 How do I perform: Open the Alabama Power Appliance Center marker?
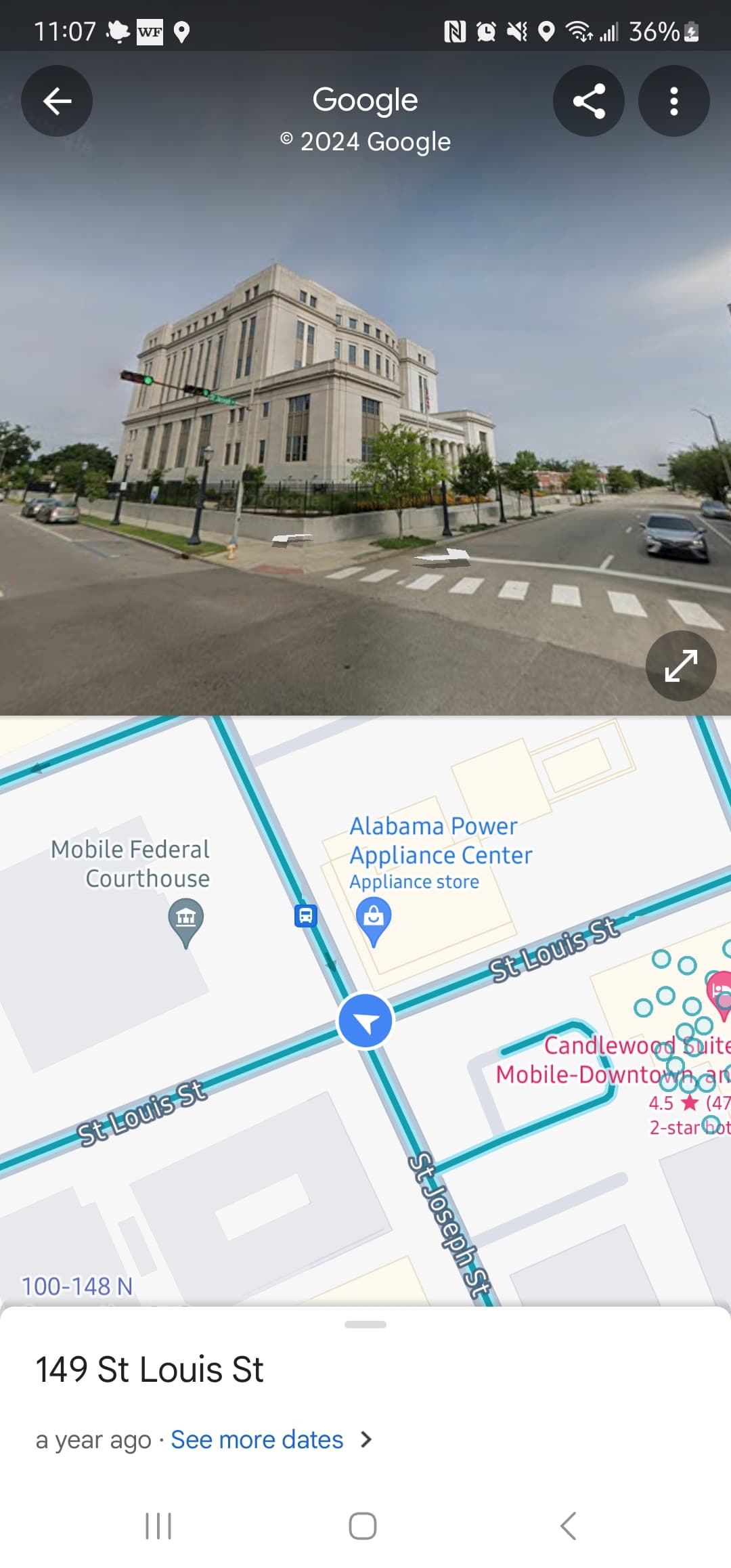[374, 921]
